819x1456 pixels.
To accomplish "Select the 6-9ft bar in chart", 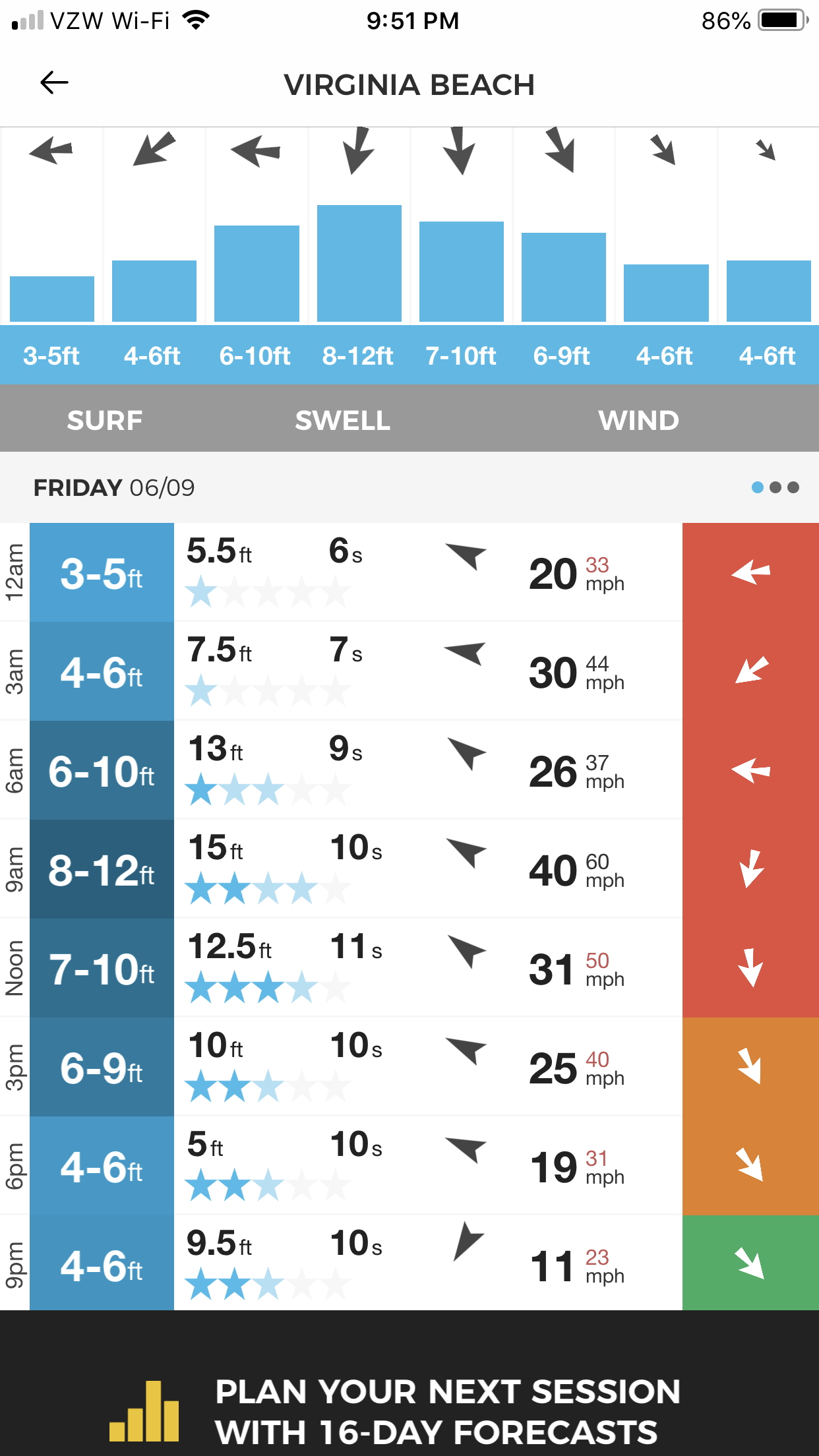I will coord(564,277).
